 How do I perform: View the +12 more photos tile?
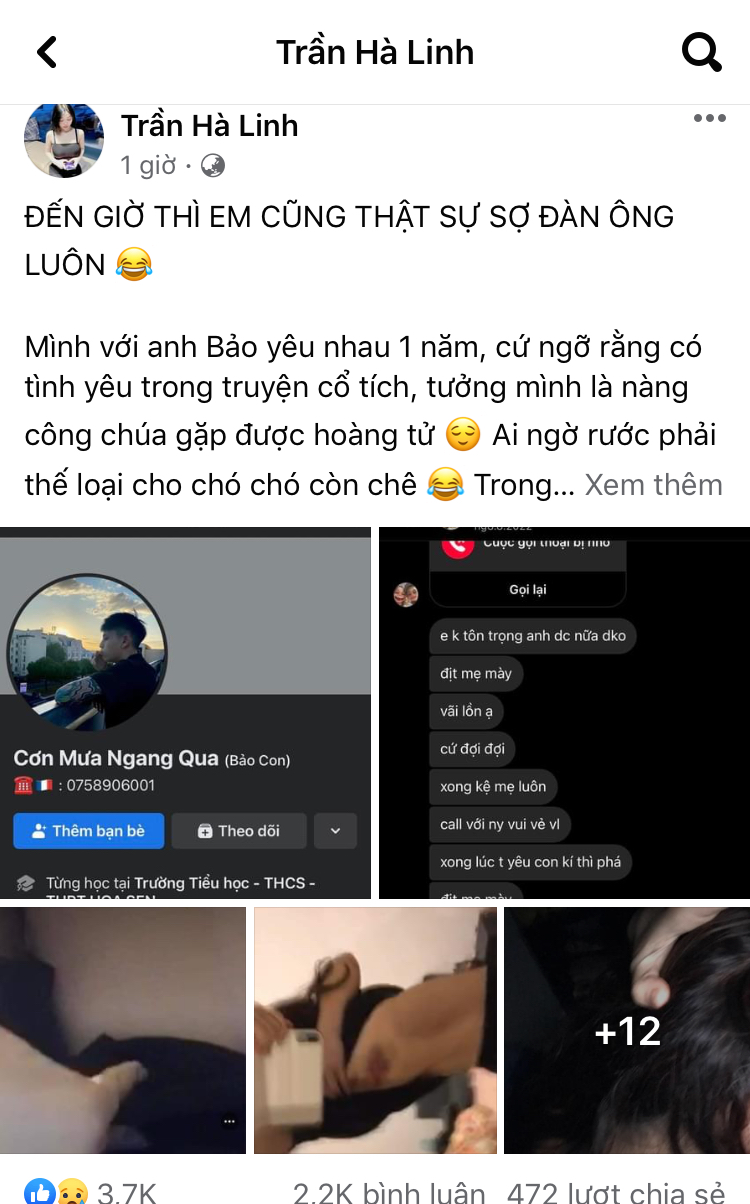(627, 1030)
